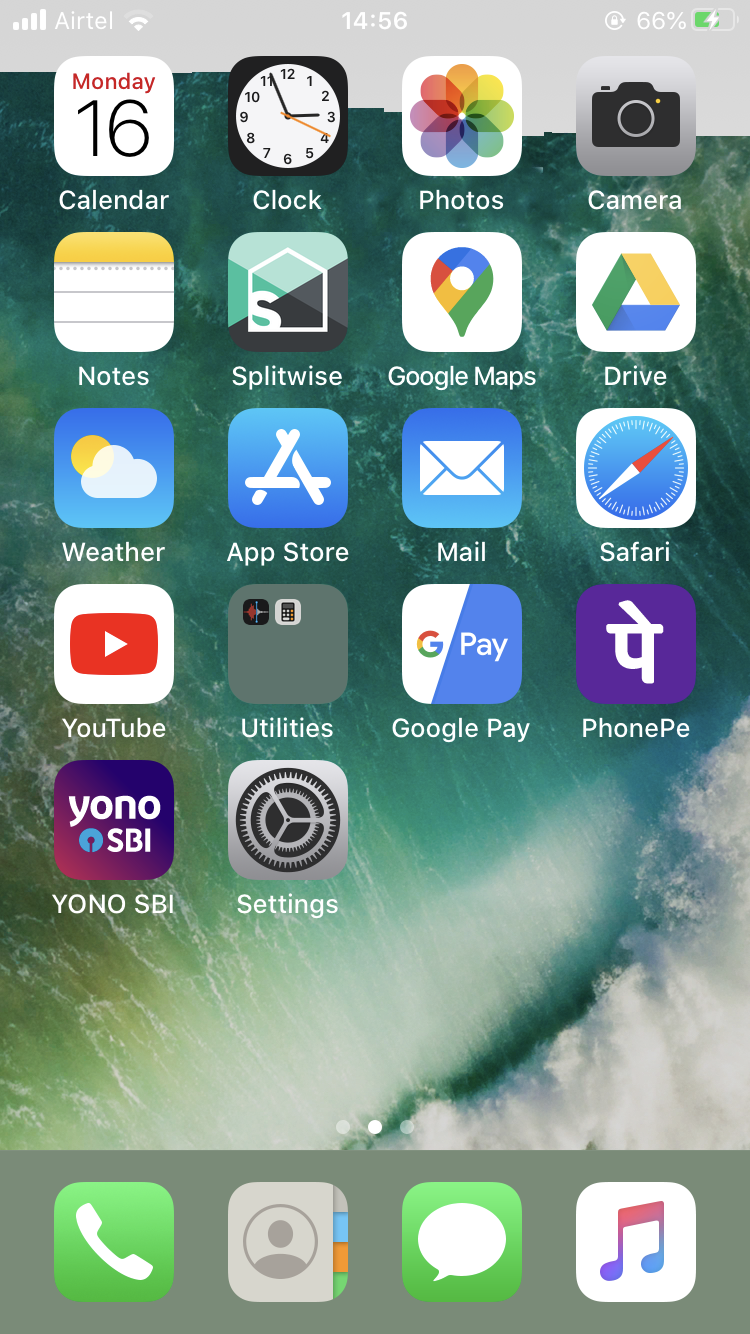Open Settings
The image size is (750, 1334).
tap(288, 820)
